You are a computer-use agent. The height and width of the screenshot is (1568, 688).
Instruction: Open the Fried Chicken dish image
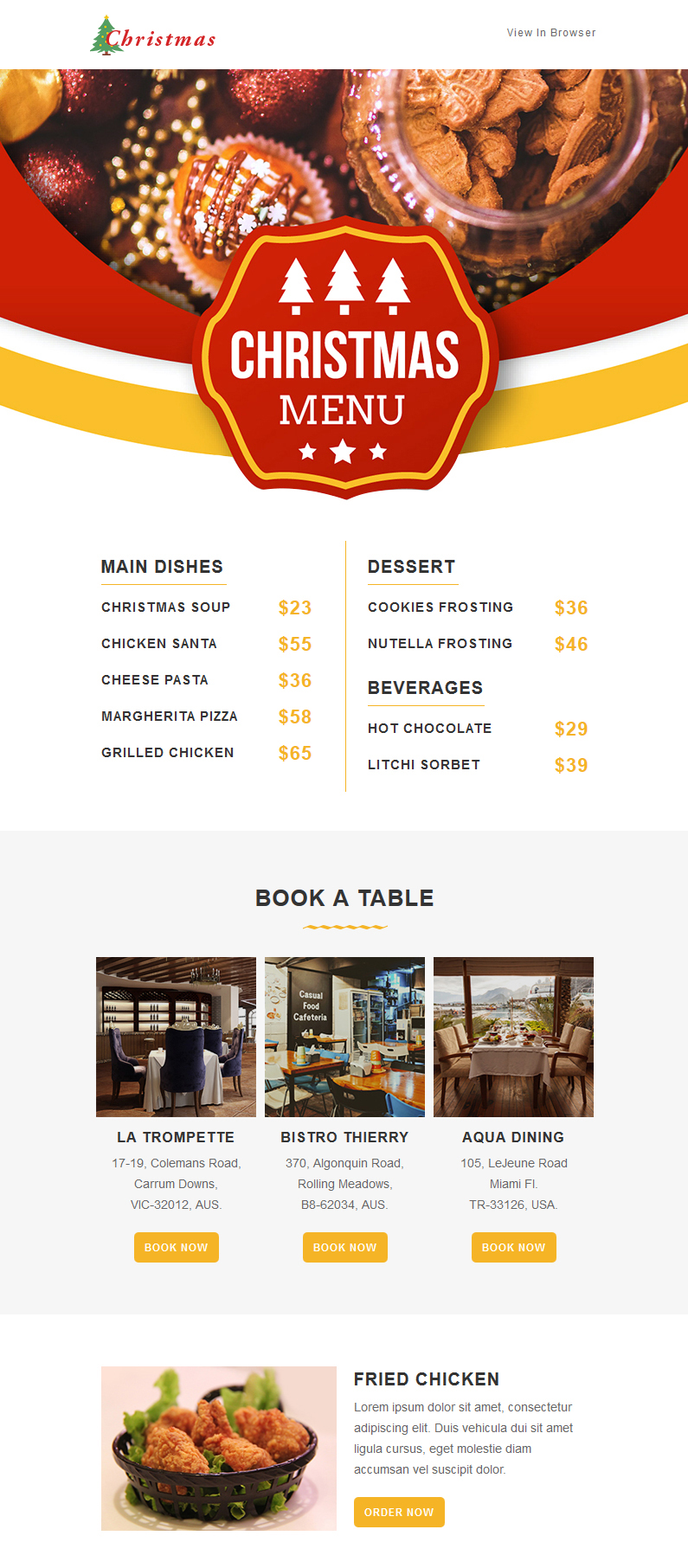pos(219,1448)
